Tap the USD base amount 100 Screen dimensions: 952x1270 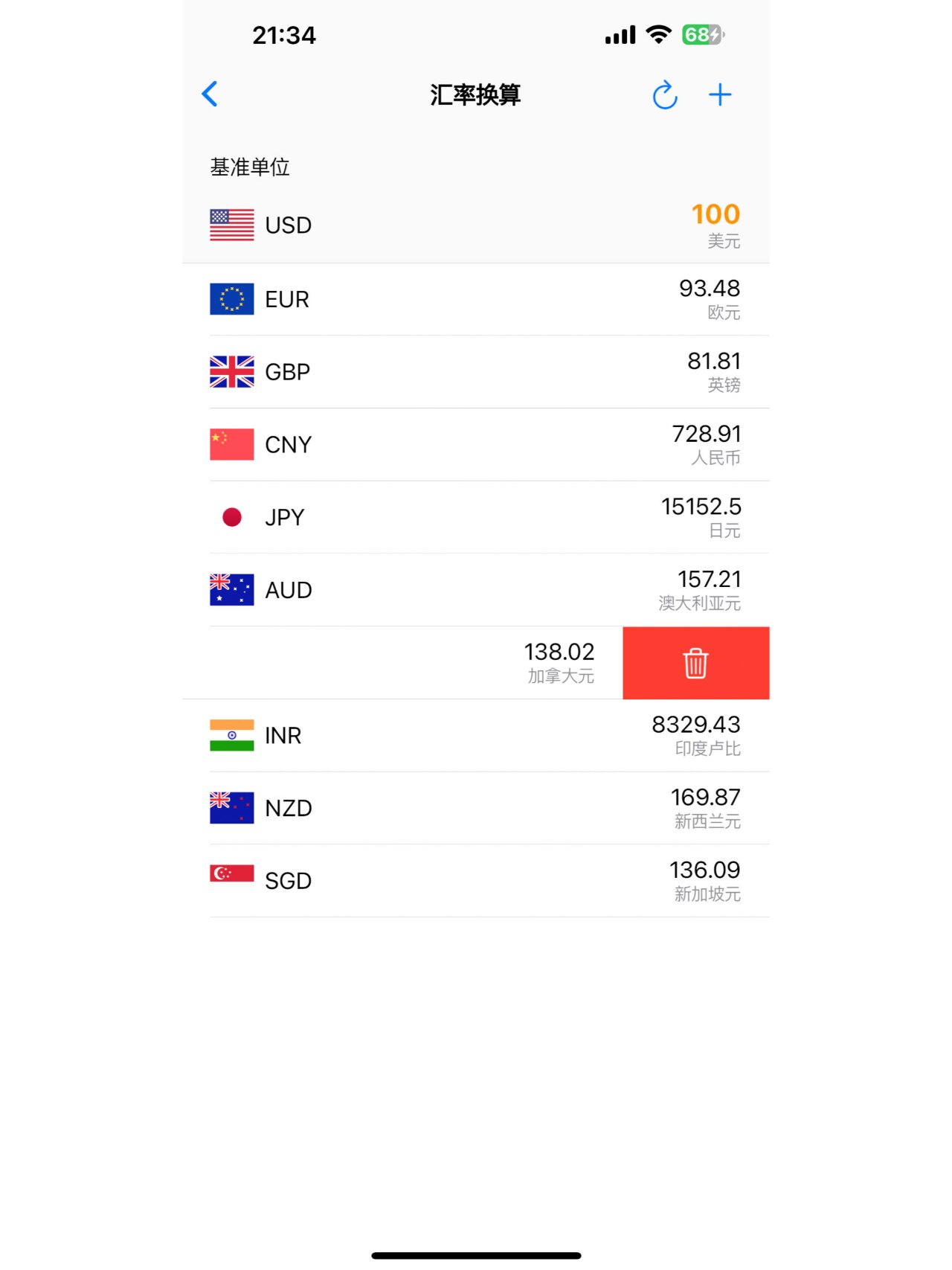click(714, 214)
